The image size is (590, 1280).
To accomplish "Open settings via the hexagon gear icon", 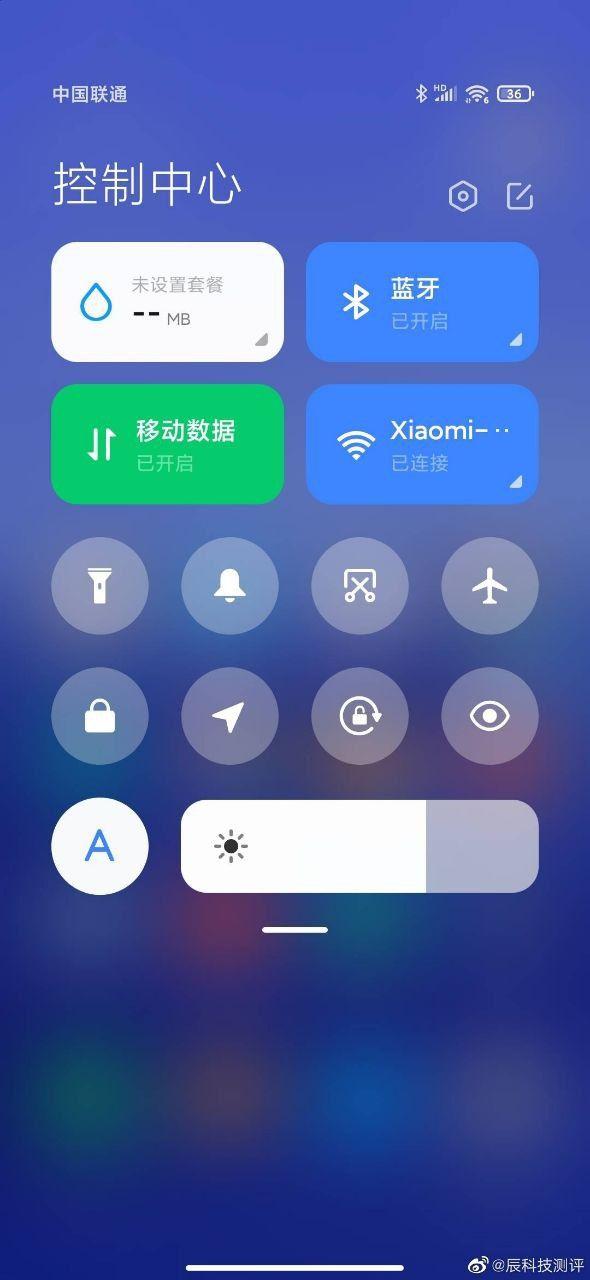I will click(x=463, y=196).
